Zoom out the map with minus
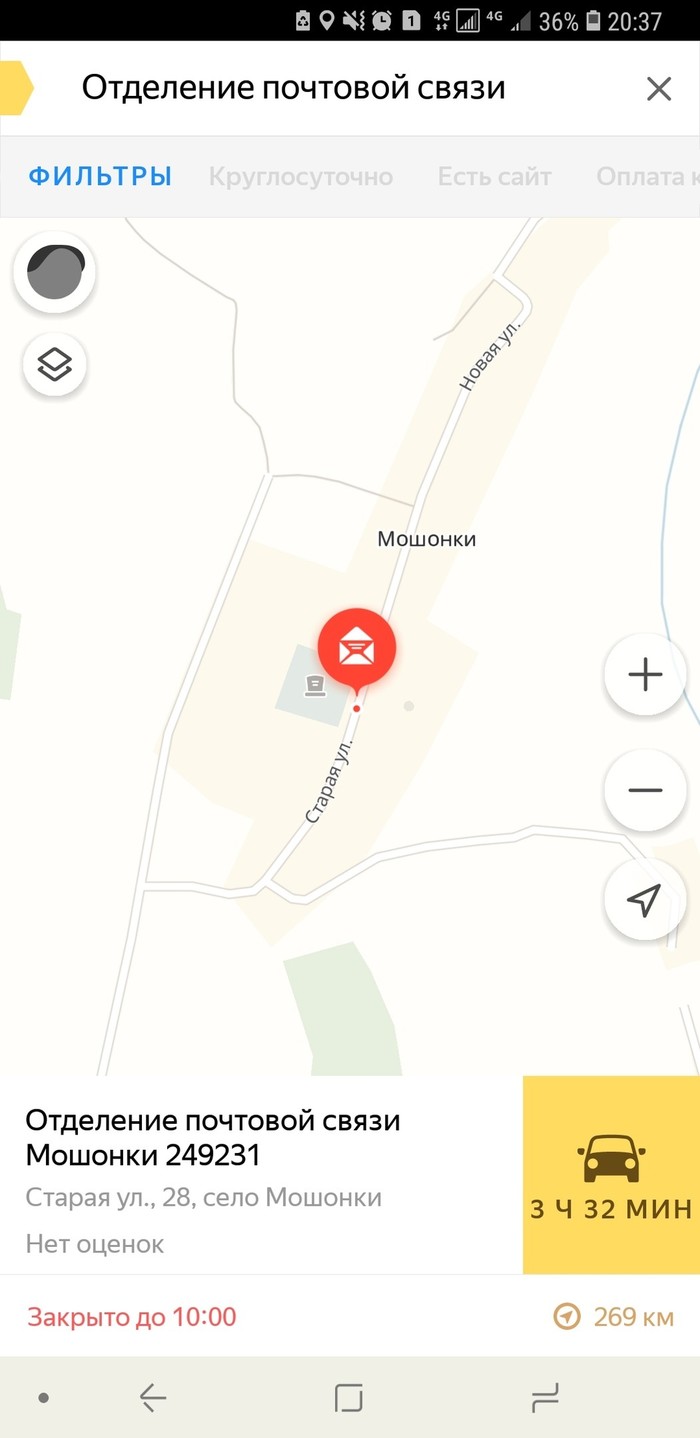 click(x=645, y=790)
